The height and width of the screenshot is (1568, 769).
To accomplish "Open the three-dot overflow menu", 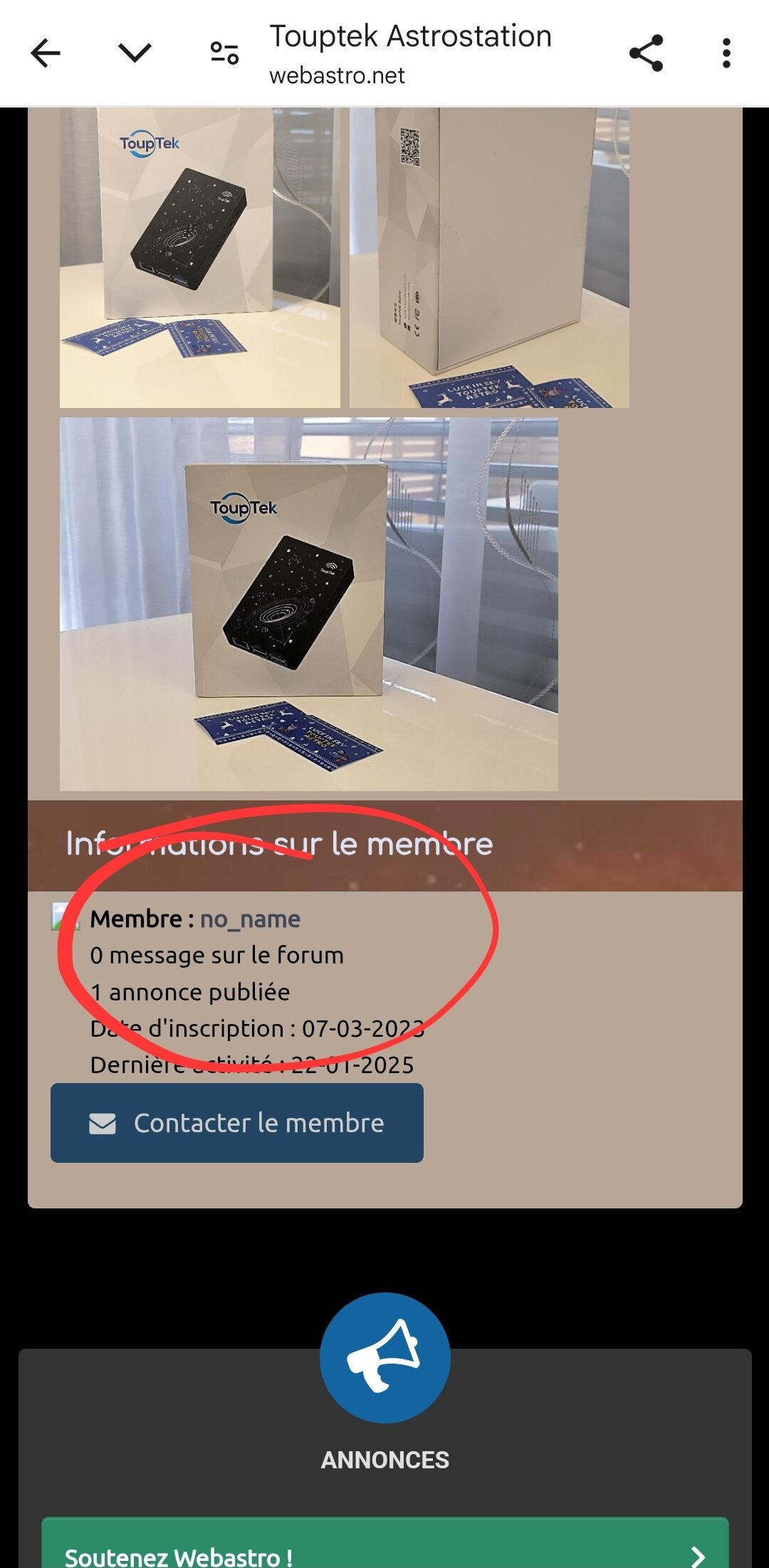I will pos(726,53).
